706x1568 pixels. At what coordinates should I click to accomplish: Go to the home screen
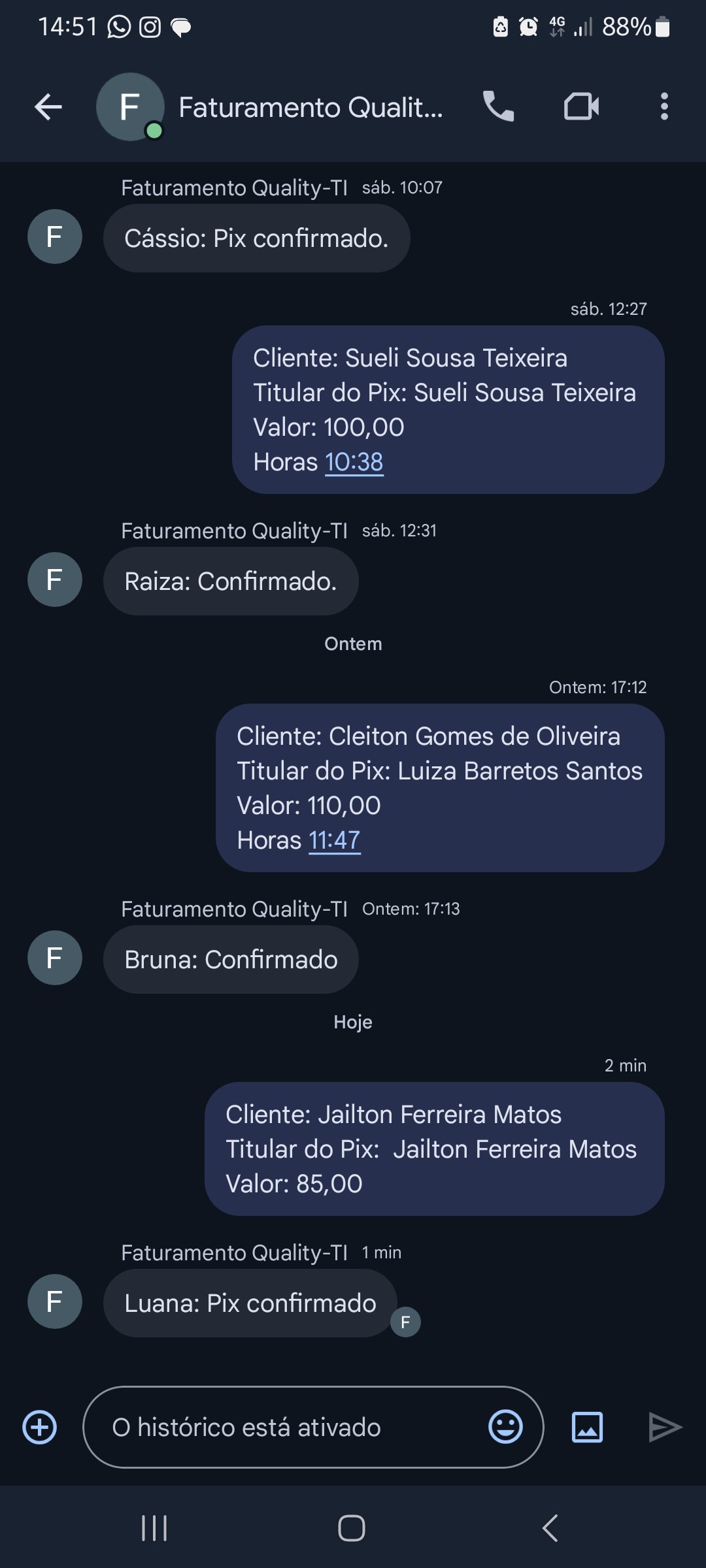(352, 1528)
